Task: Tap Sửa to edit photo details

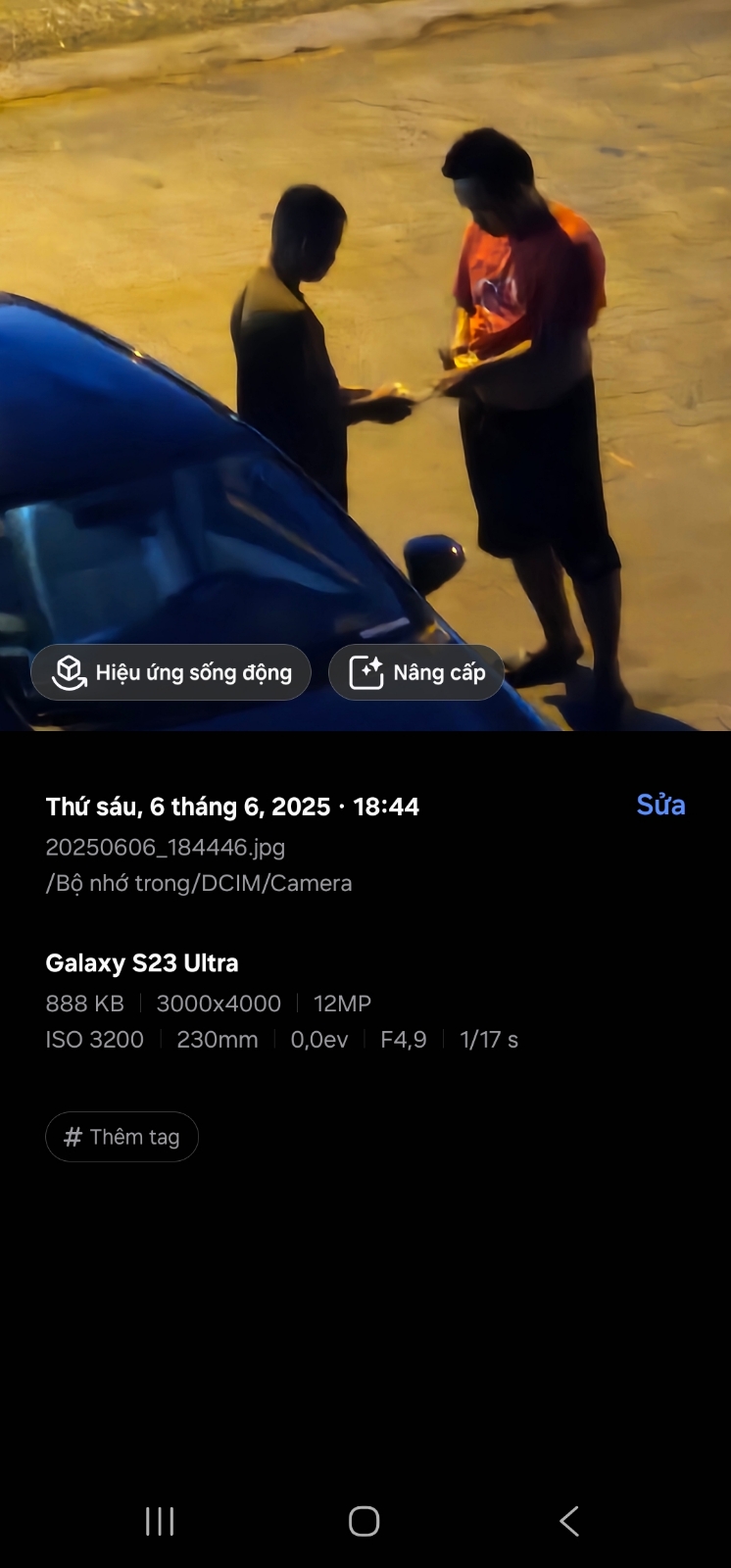Action: tap(660, 805)
